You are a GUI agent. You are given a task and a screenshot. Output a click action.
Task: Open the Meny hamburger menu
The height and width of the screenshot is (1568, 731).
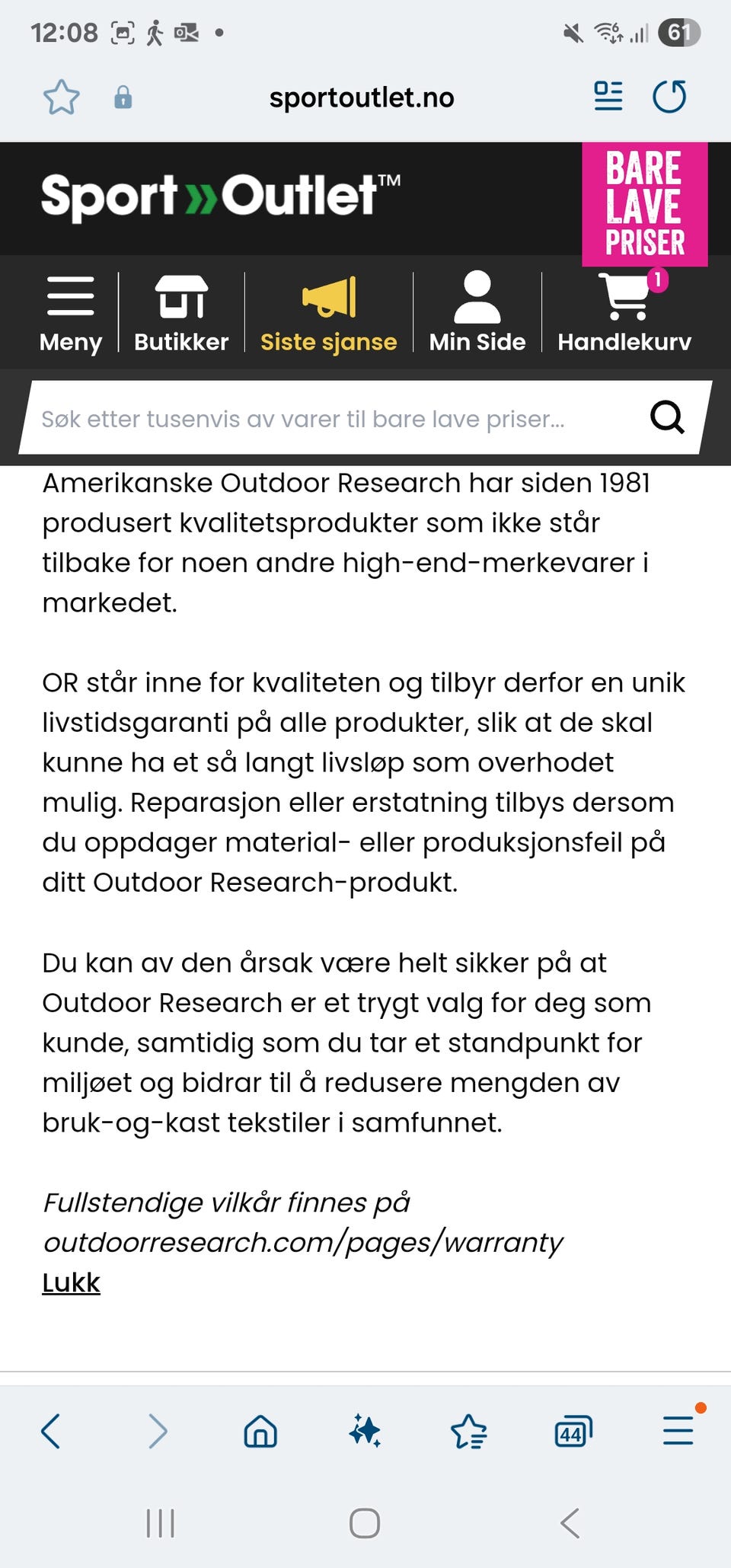pos(71,312)
